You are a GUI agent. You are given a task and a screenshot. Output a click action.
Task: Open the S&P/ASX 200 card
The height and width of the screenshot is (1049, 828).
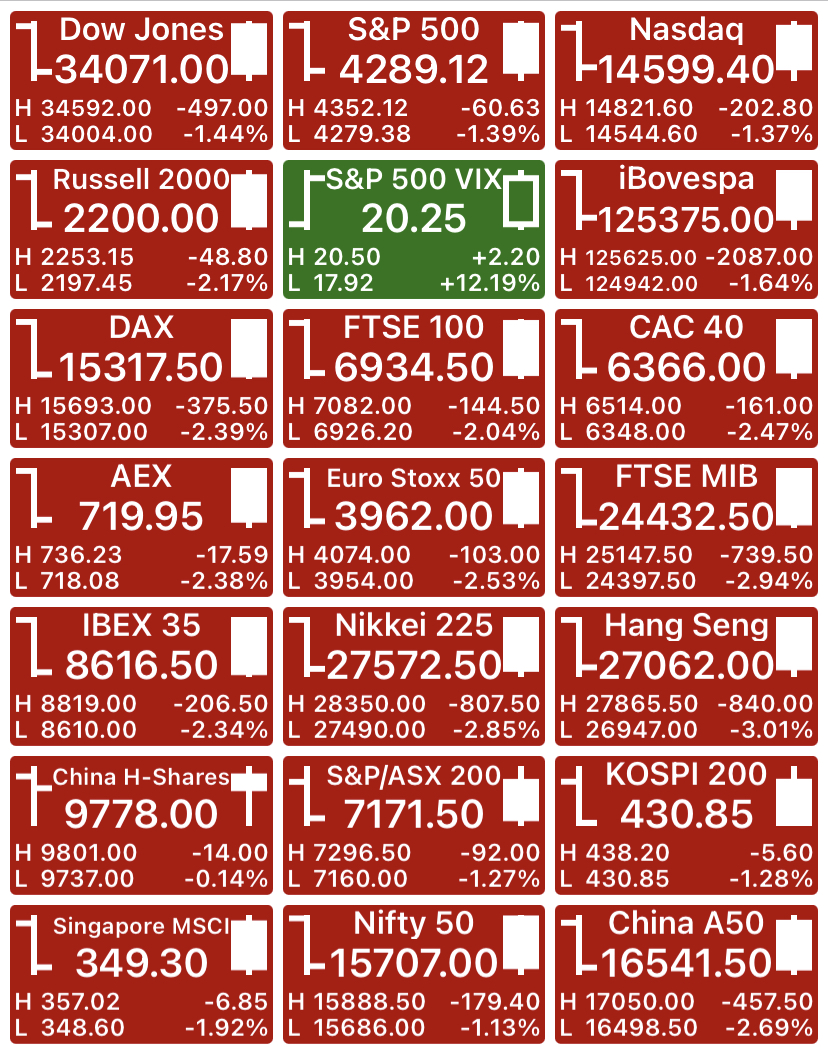click(413, 825)
